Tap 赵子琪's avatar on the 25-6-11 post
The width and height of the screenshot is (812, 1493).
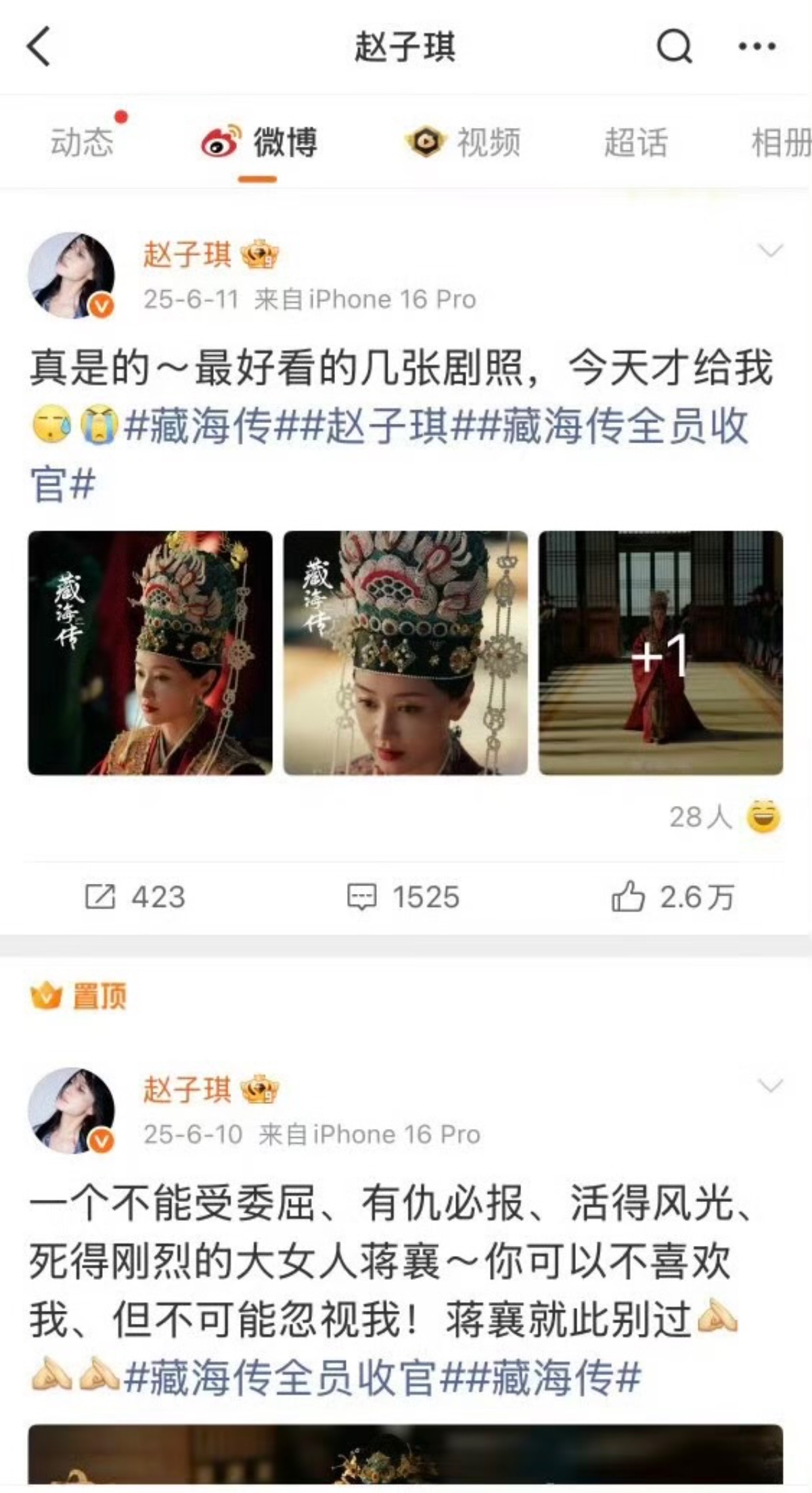click(70, 275)
